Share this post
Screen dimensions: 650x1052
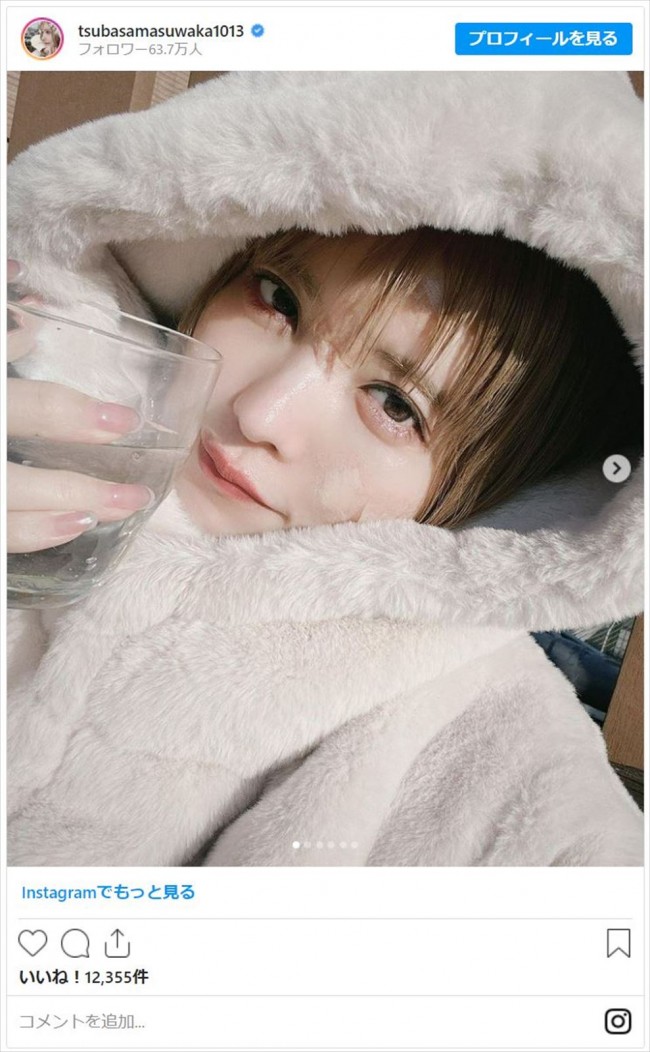pos(117,943)
